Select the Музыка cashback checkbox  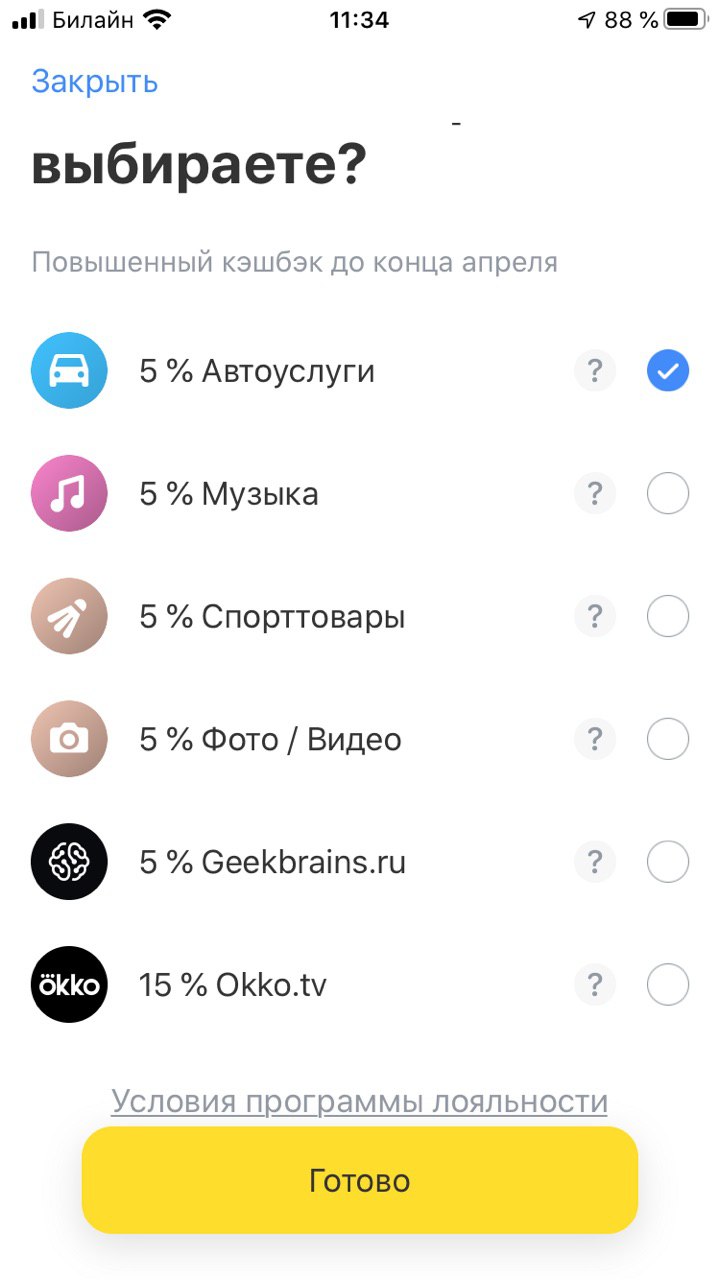coord(668,494)
